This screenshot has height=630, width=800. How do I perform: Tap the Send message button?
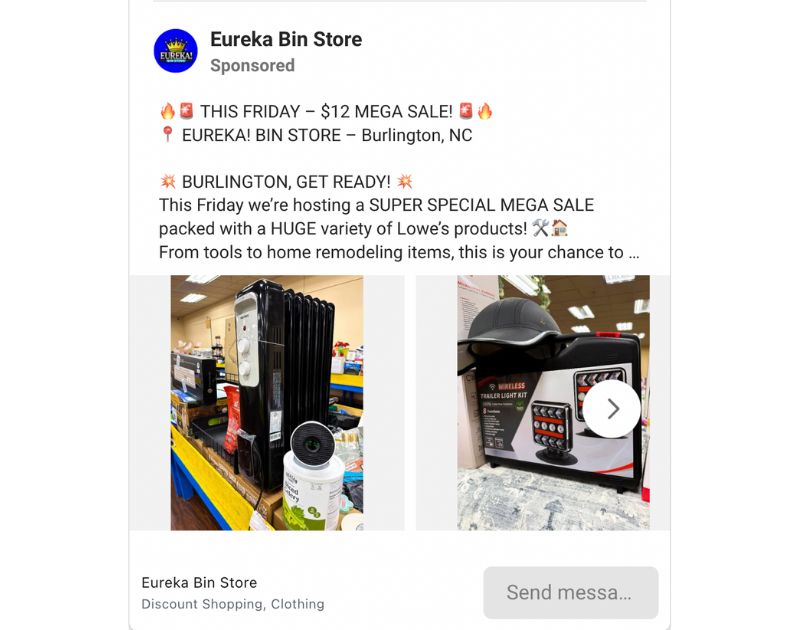point(570,592)
